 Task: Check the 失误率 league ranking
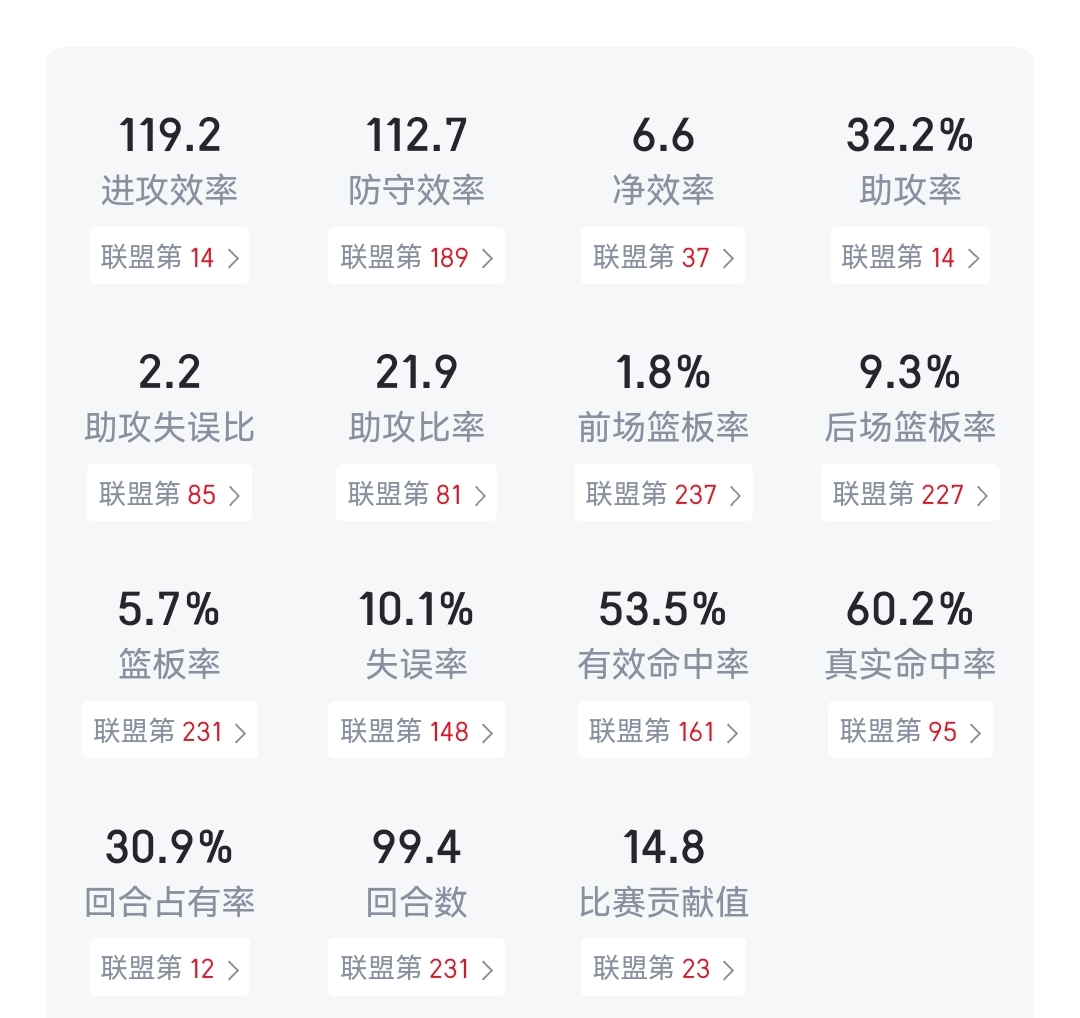point(416,731)
